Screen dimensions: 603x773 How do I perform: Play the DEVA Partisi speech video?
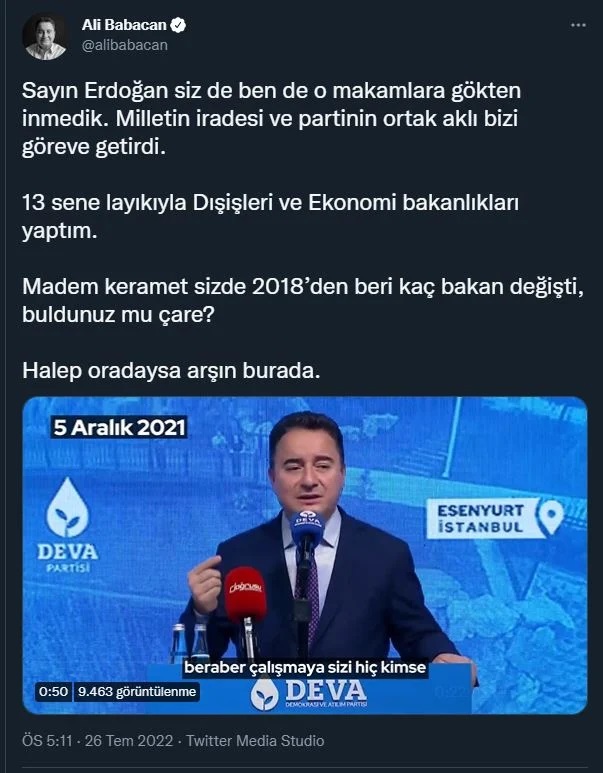coord(304,555)
